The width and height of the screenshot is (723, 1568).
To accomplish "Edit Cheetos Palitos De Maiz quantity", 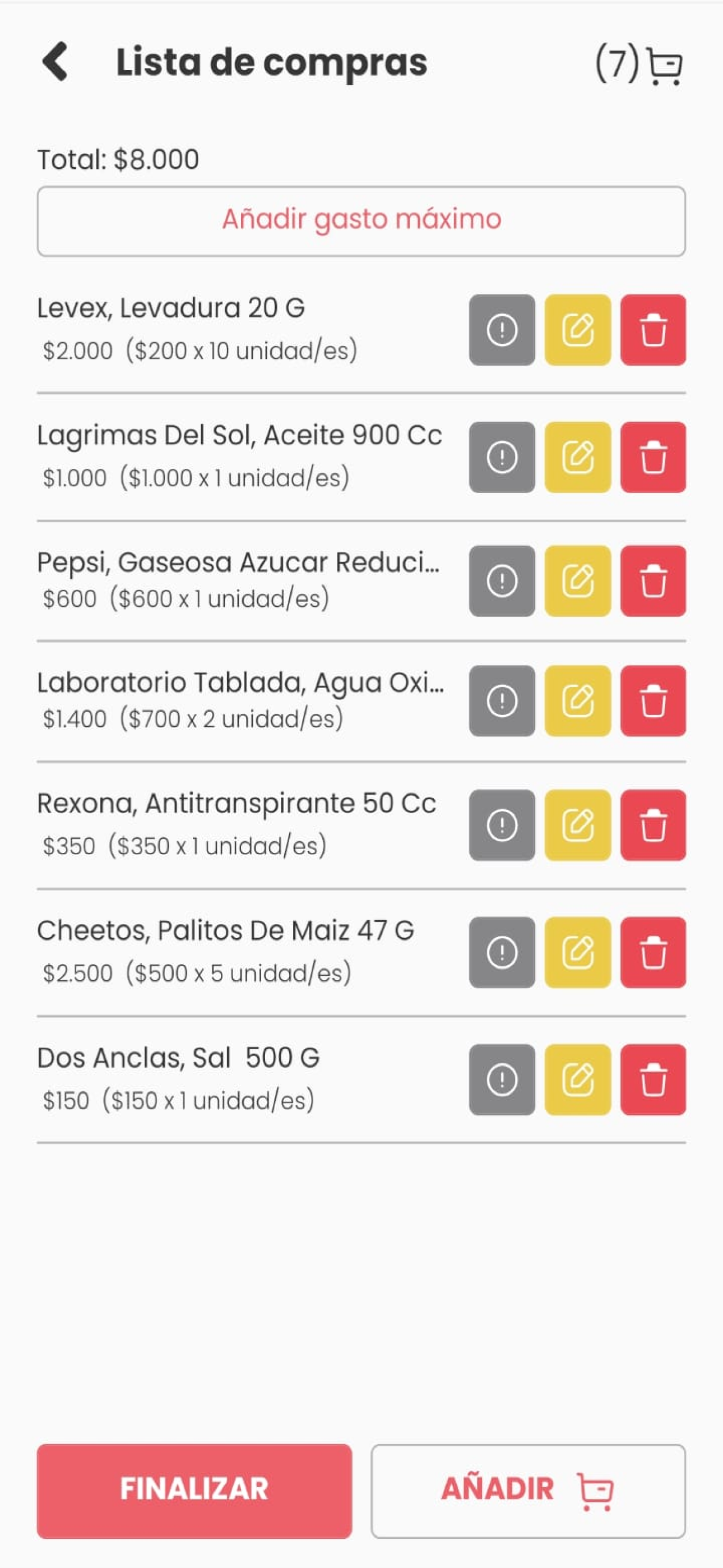I will coord(577,952).
